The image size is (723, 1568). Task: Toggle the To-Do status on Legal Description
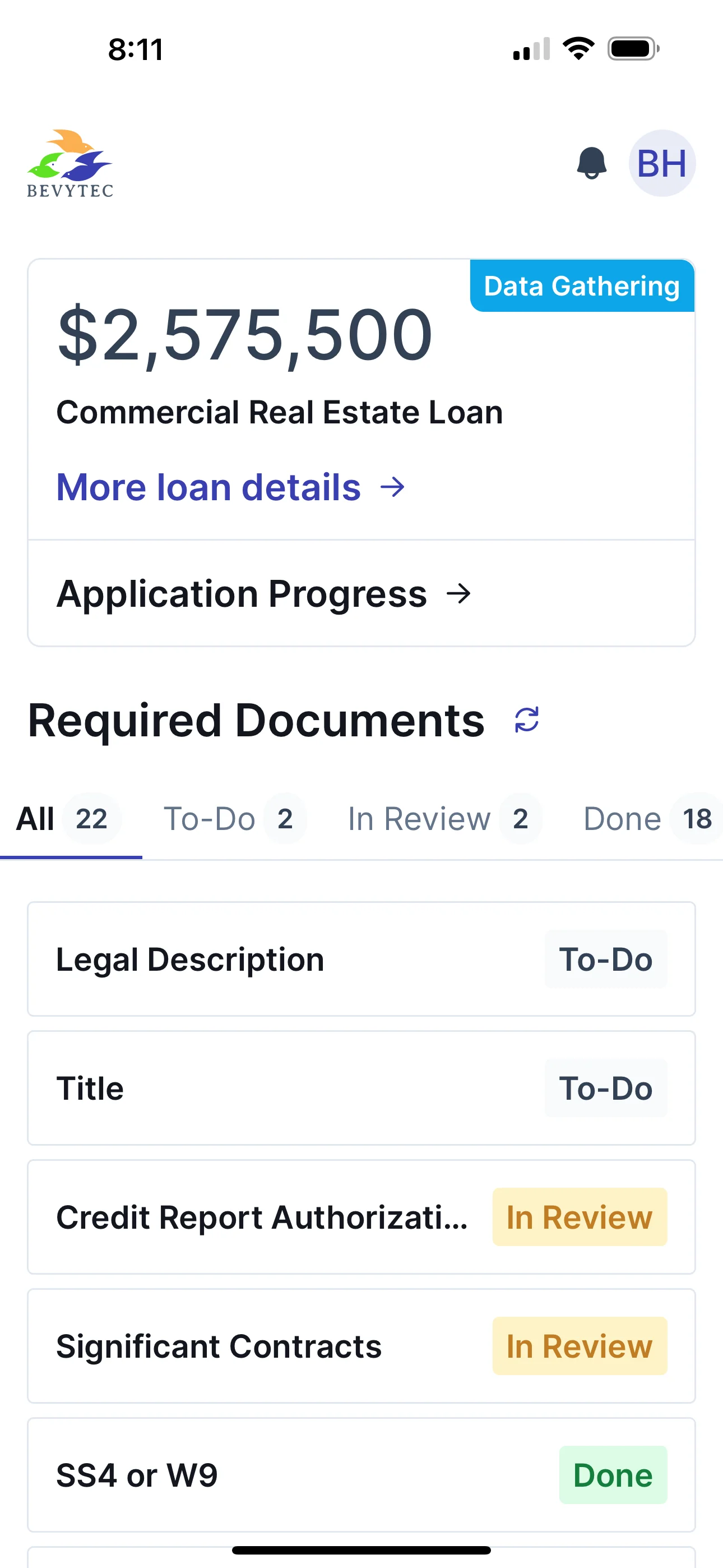606,960
